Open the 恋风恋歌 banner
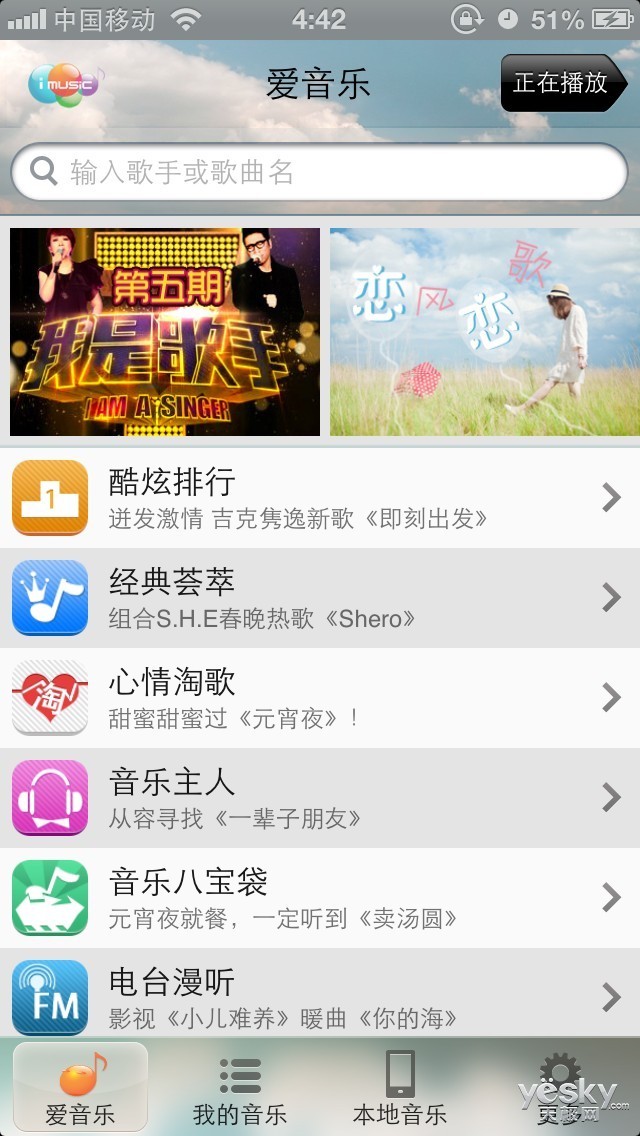 [x=485, y=332]
